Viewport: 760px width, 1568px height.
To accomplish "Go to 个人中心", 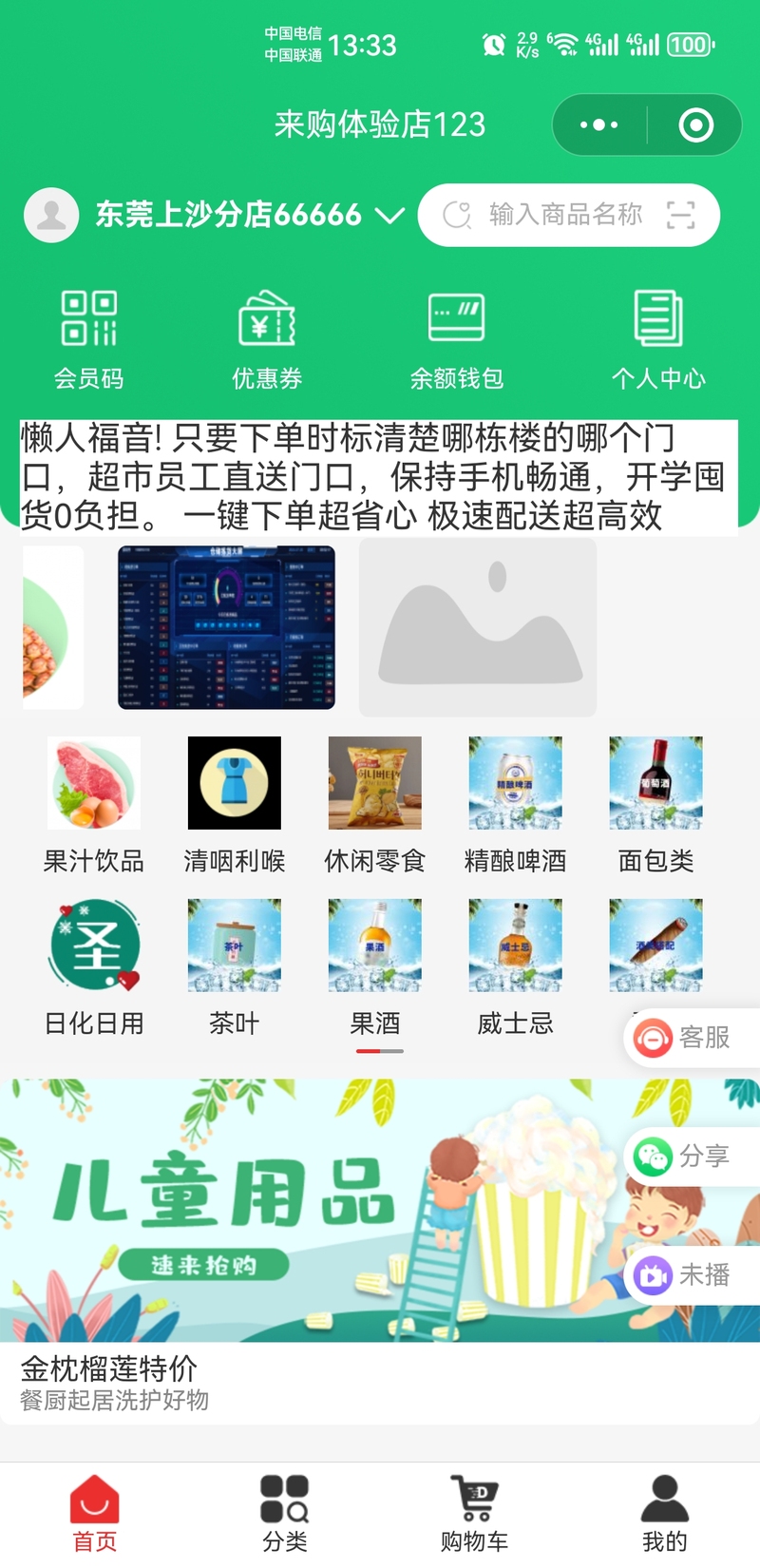I will pos(658,339).
